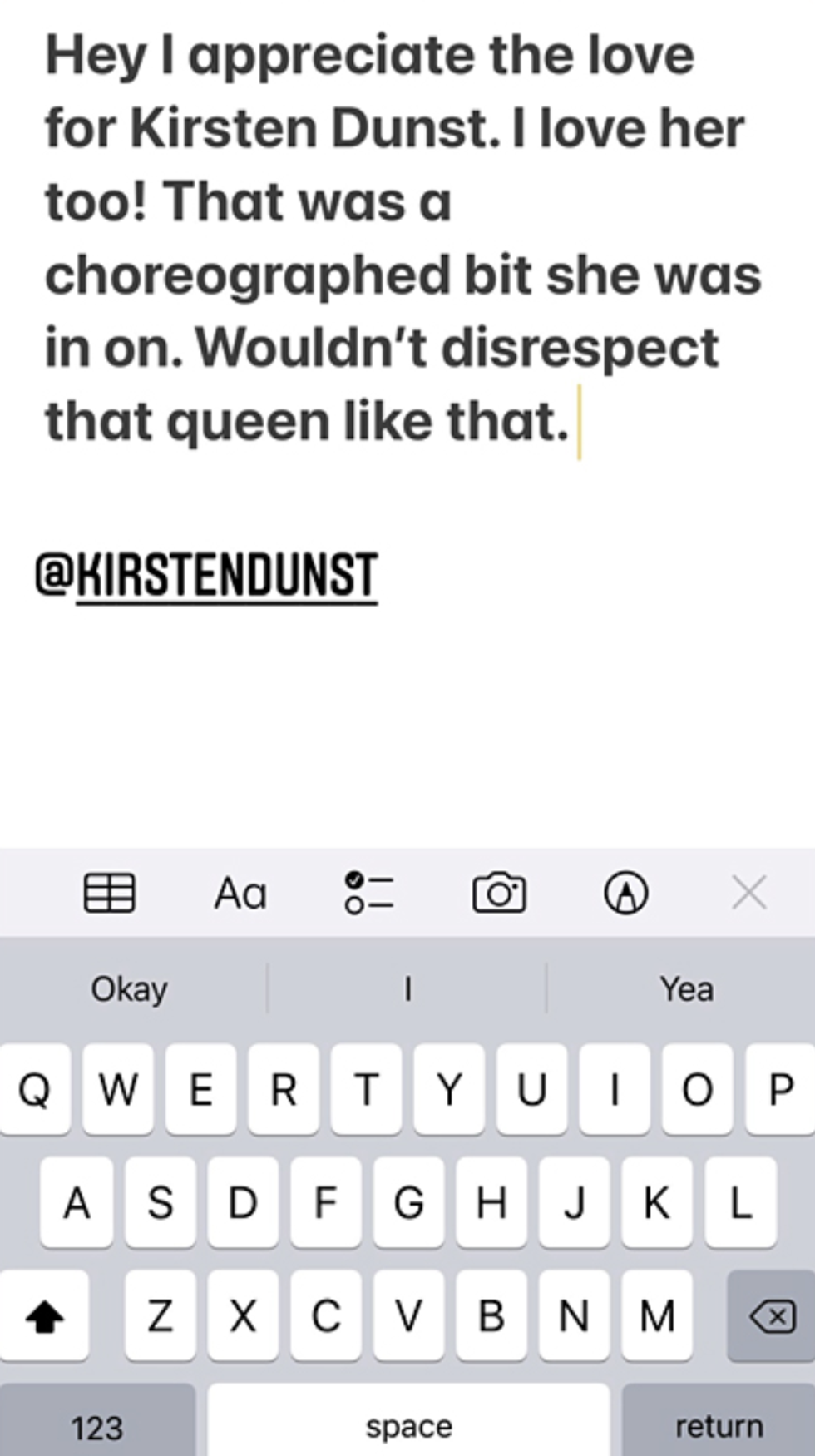Hit the backspace key
The width and height of the screenshot is (815, 1456).
point(773,1316)
